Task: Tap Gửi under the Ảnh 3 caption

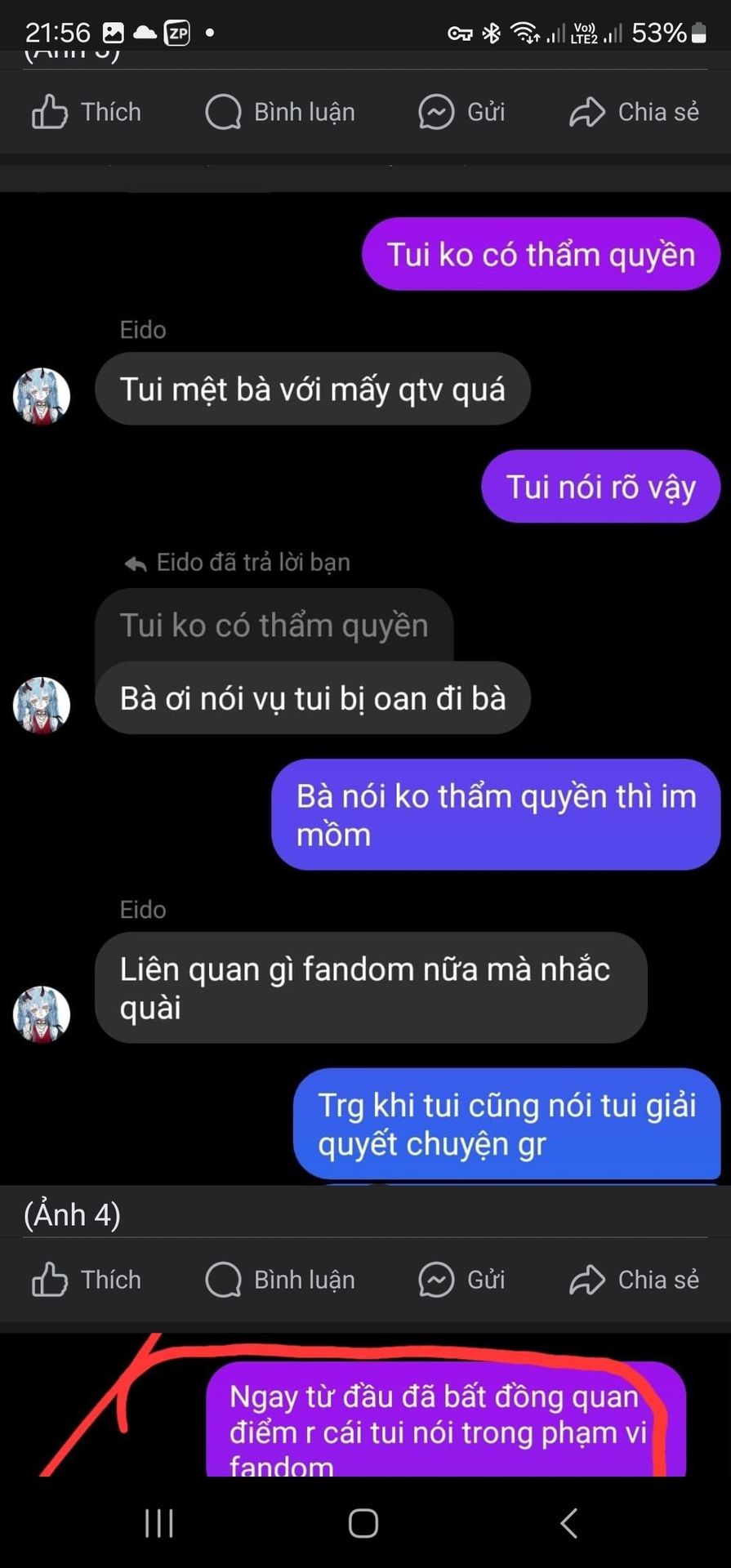Action: click(x=462, y=112)
